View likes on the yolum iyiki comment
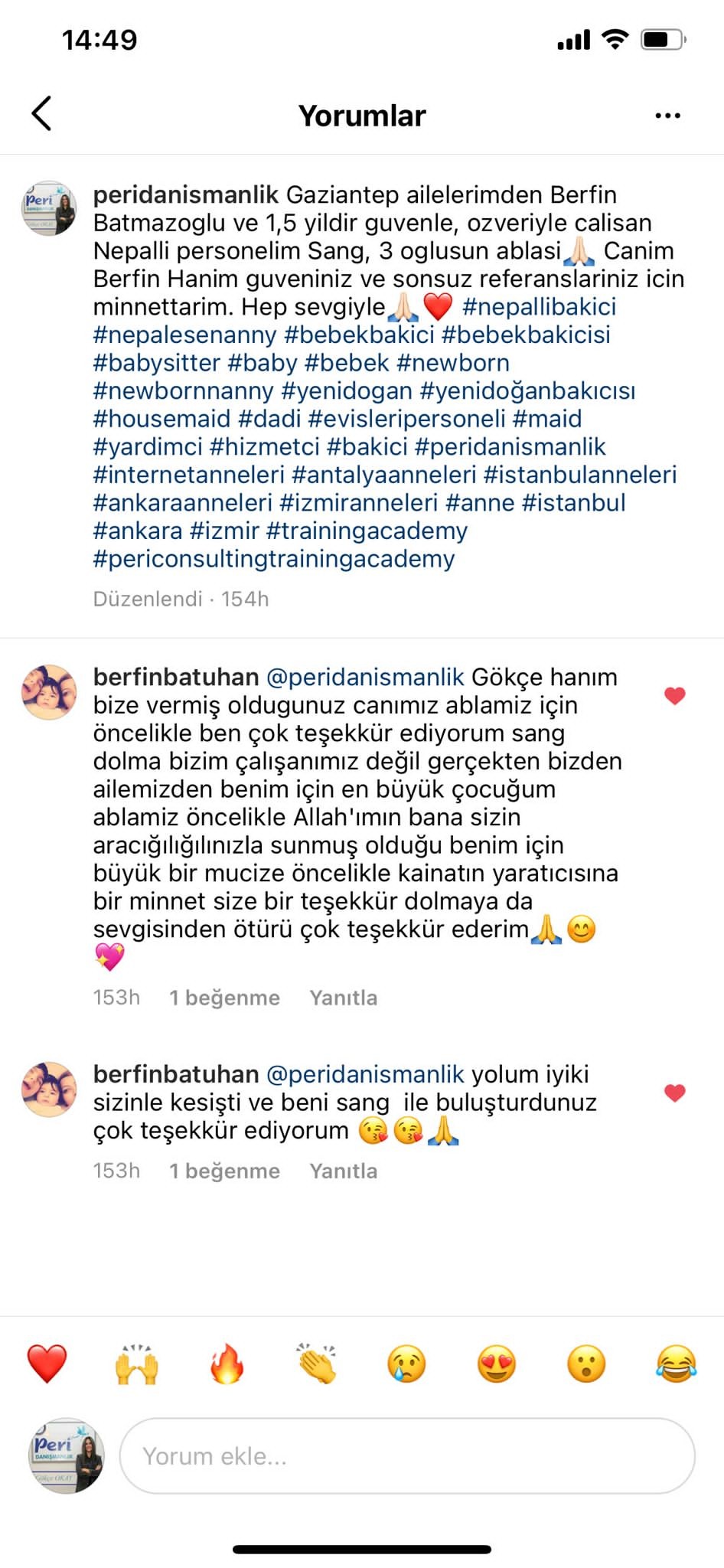This screenshot has height=1568, width=724. click(224, 1171)
